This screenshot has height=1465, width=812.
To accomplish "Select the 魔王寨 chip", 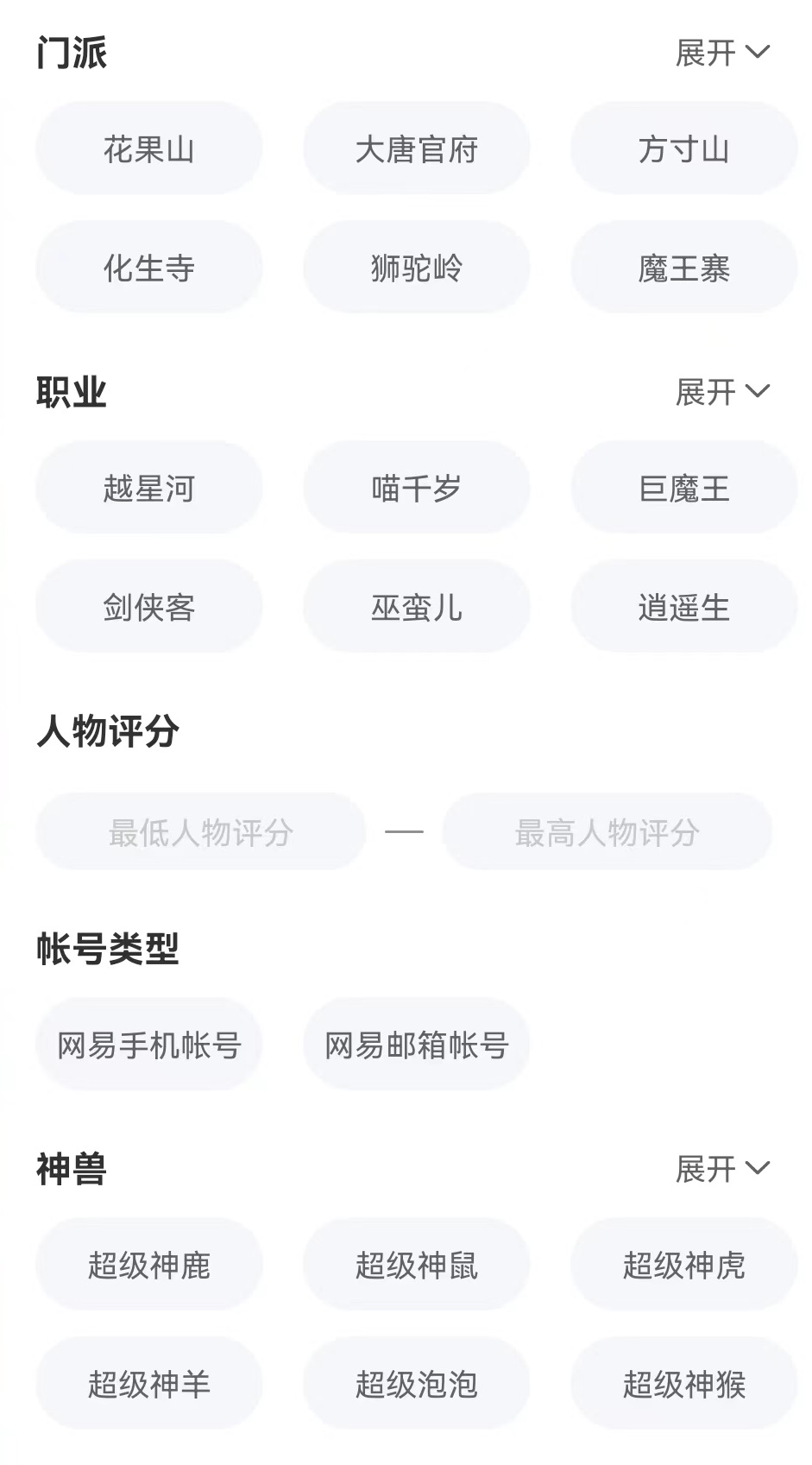I will [x=683, y=268].
